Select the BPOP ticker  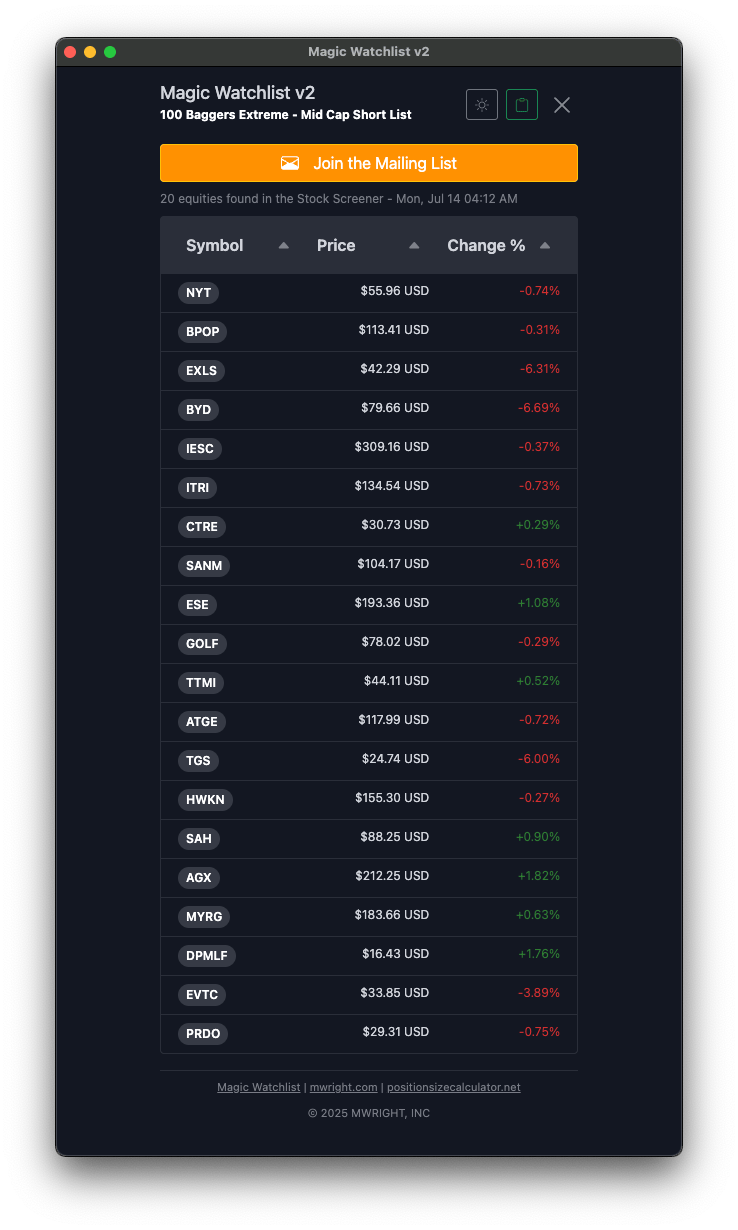pos(203,332)
